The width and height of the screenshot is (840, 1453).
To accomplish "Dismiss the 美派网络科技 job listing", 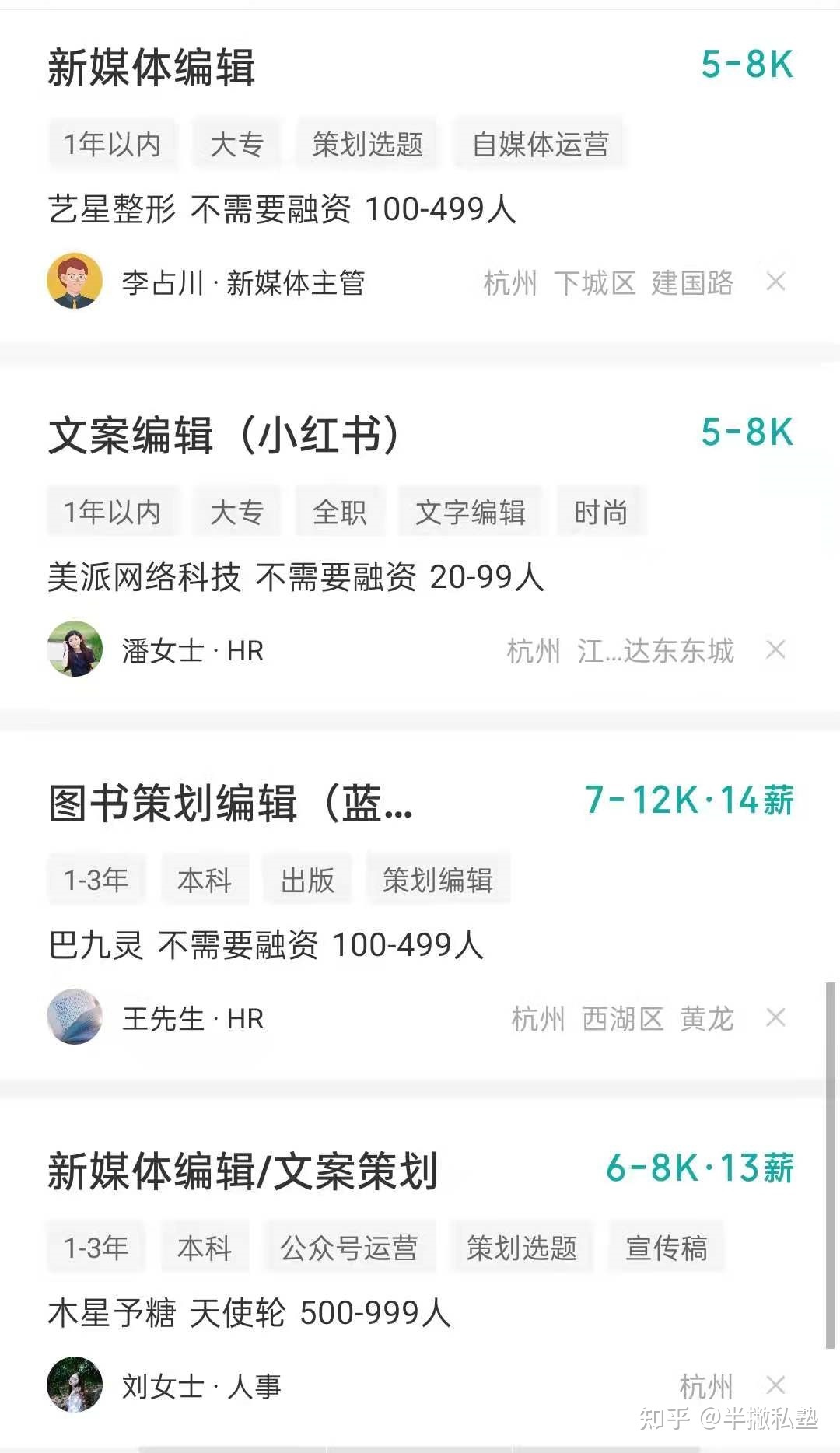I will pos(775,649).
